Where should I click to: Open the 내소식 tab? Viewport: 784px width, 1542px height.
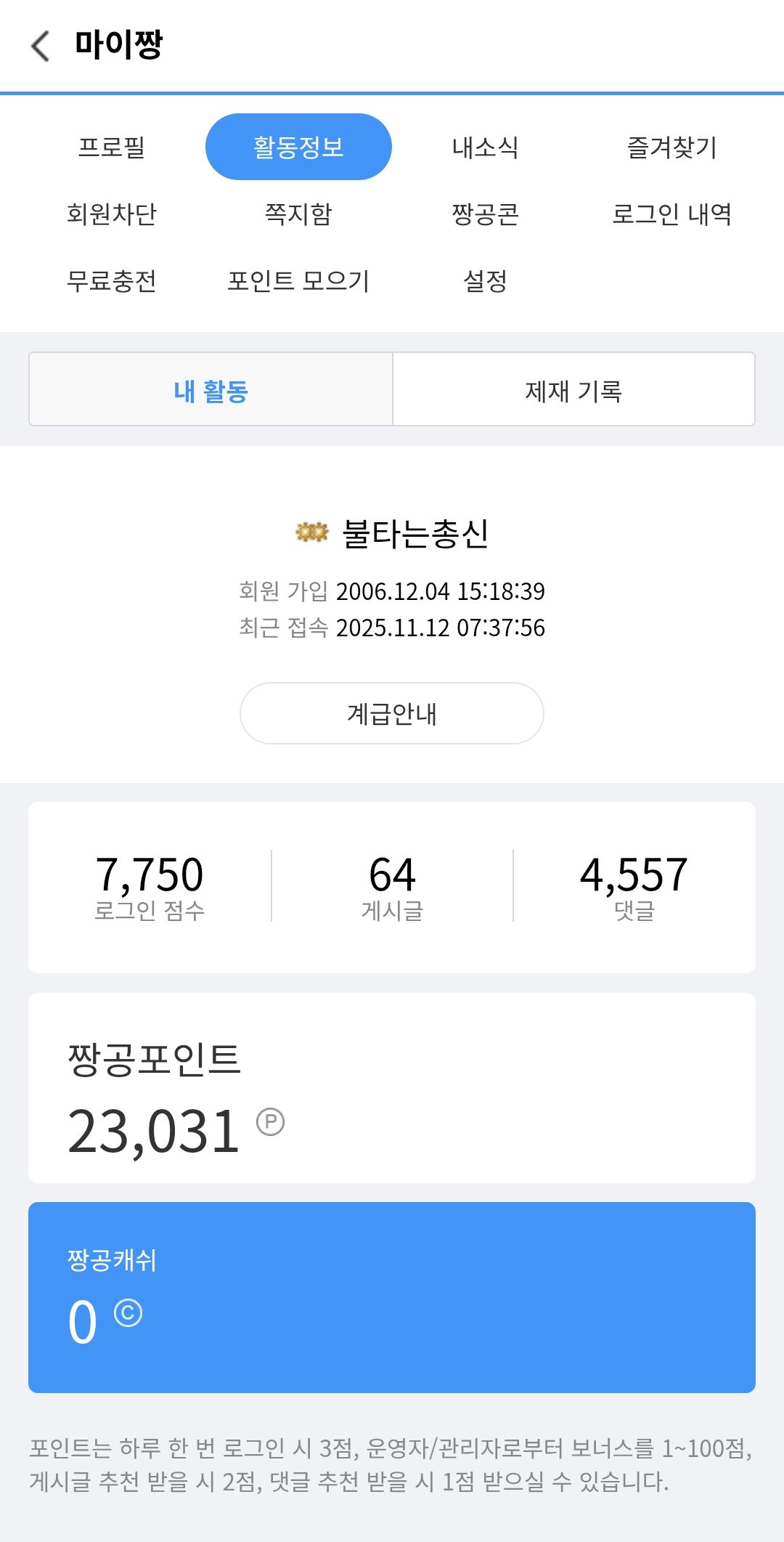click(x=485, y=147)
